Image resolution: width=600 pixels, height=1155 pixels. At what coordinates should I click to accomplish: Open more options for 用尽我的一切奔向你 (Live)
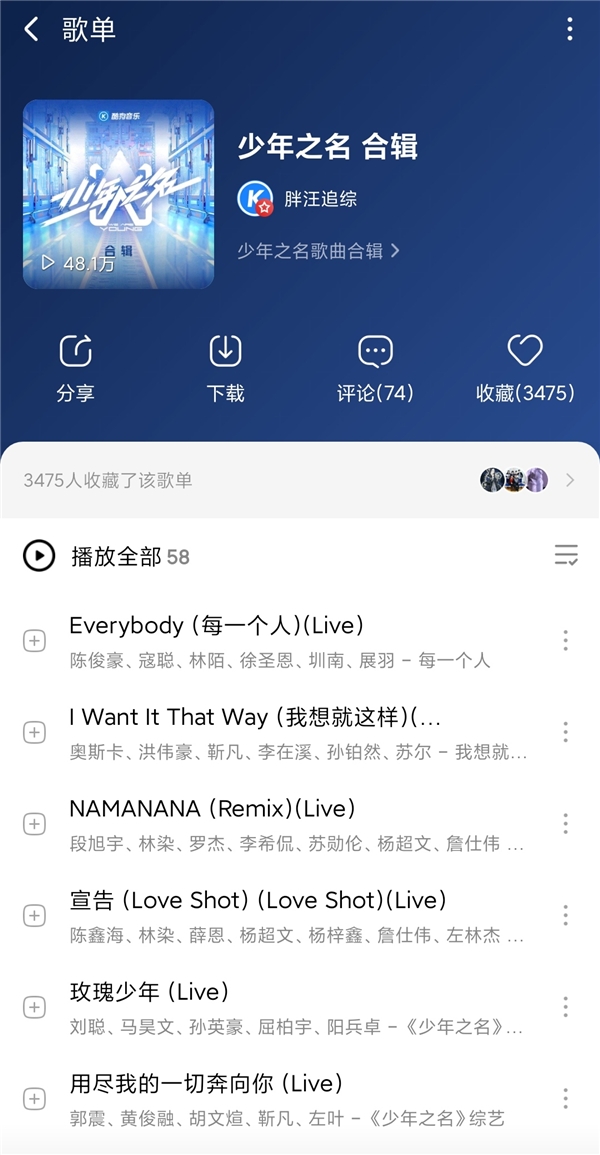[565, 1098]
